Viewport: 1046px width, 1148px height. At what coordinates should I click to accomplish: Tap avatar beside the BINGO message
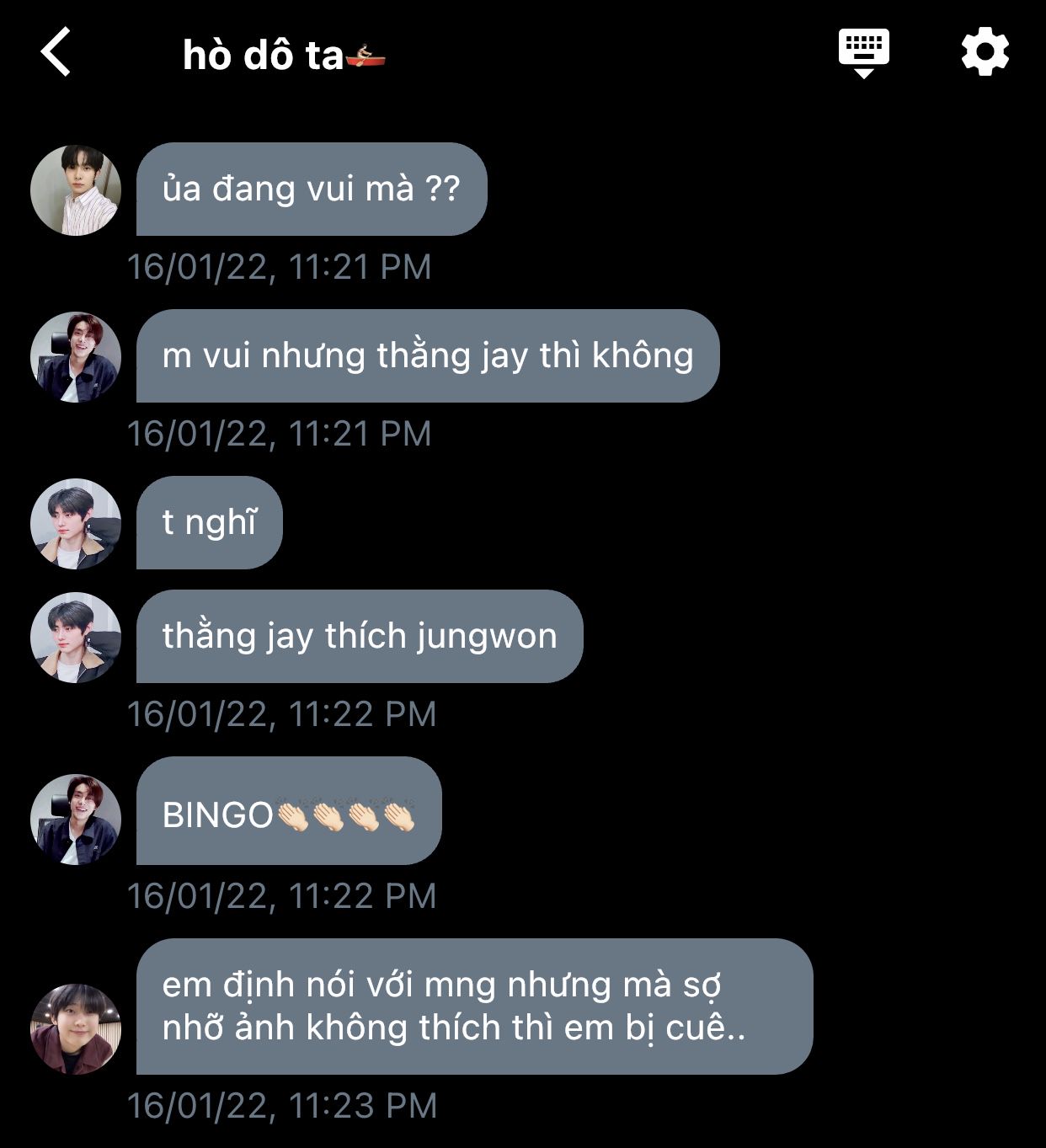click(x=76, y=819)
